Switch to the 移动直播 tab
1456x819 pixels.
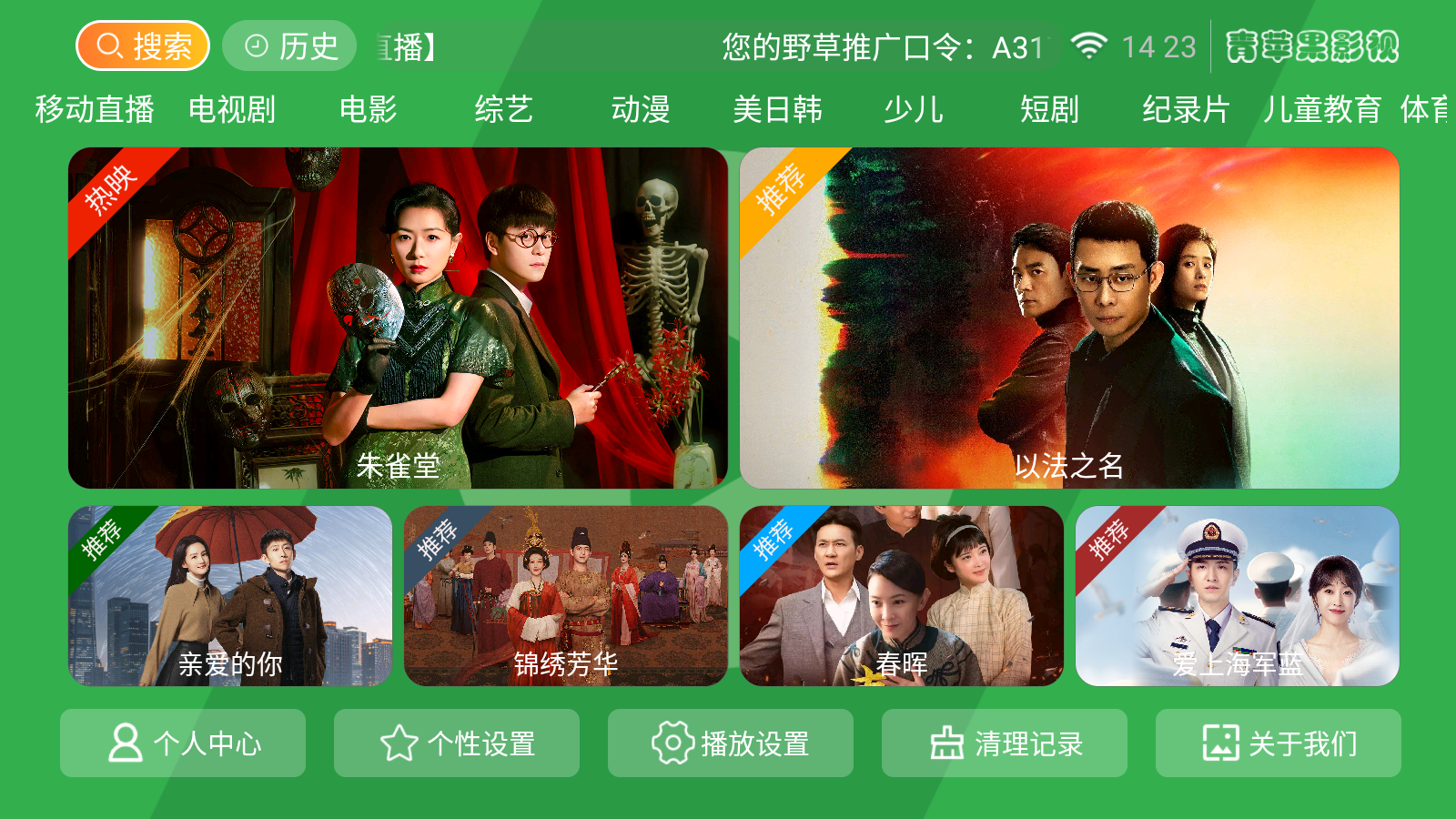(x=95, y=110)
